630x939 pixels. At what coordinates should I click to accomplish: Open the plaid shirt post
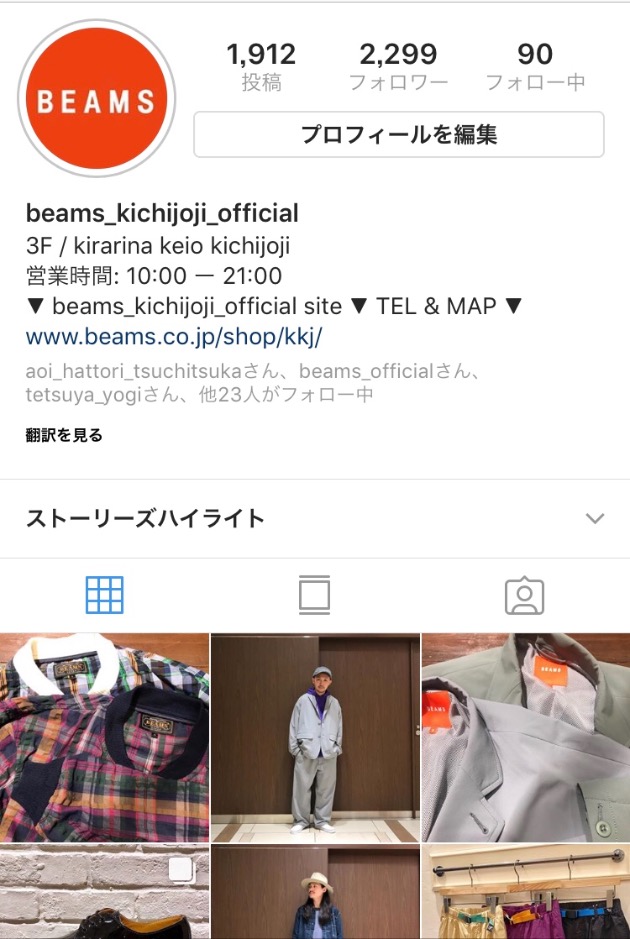coord(104,736)
